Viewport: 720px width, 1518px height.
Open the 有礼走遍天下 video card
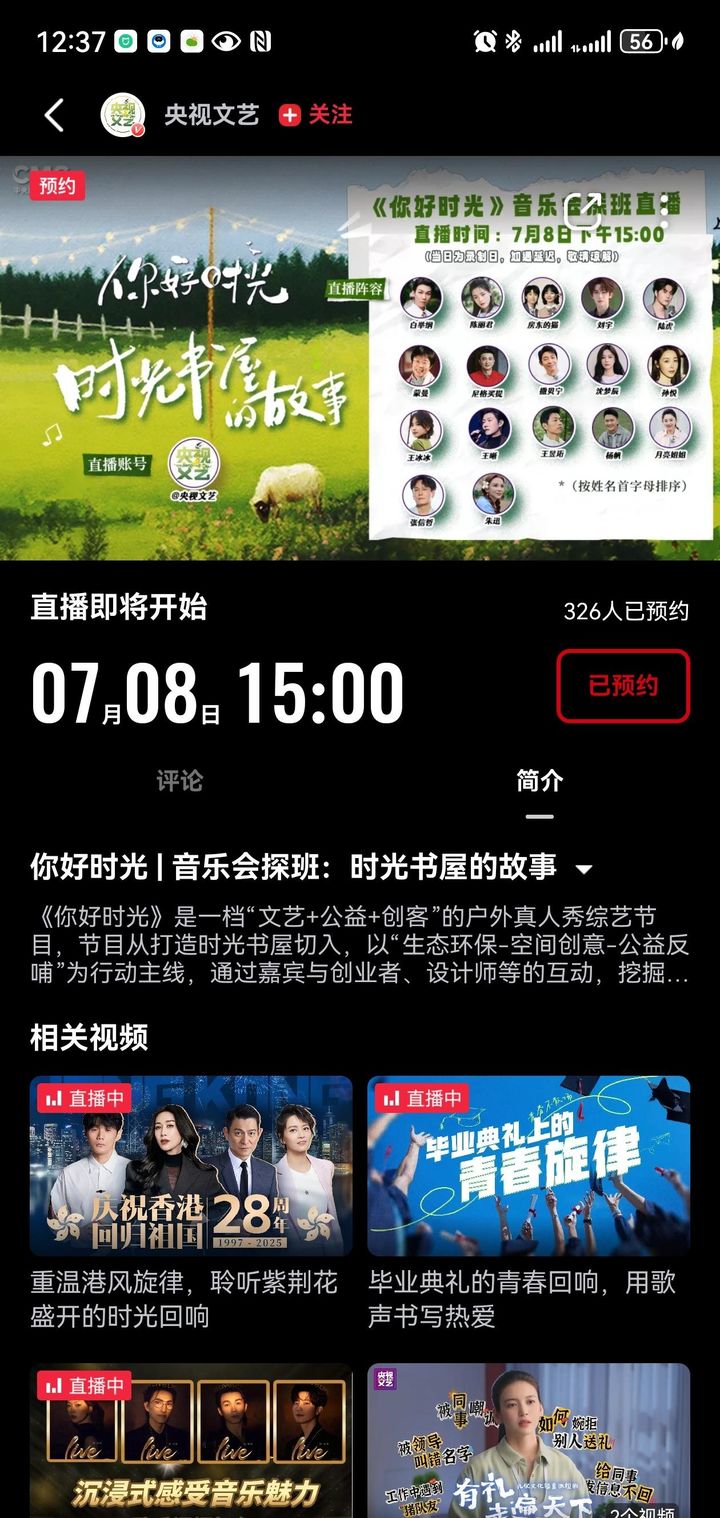click(x=528, y=1440)
